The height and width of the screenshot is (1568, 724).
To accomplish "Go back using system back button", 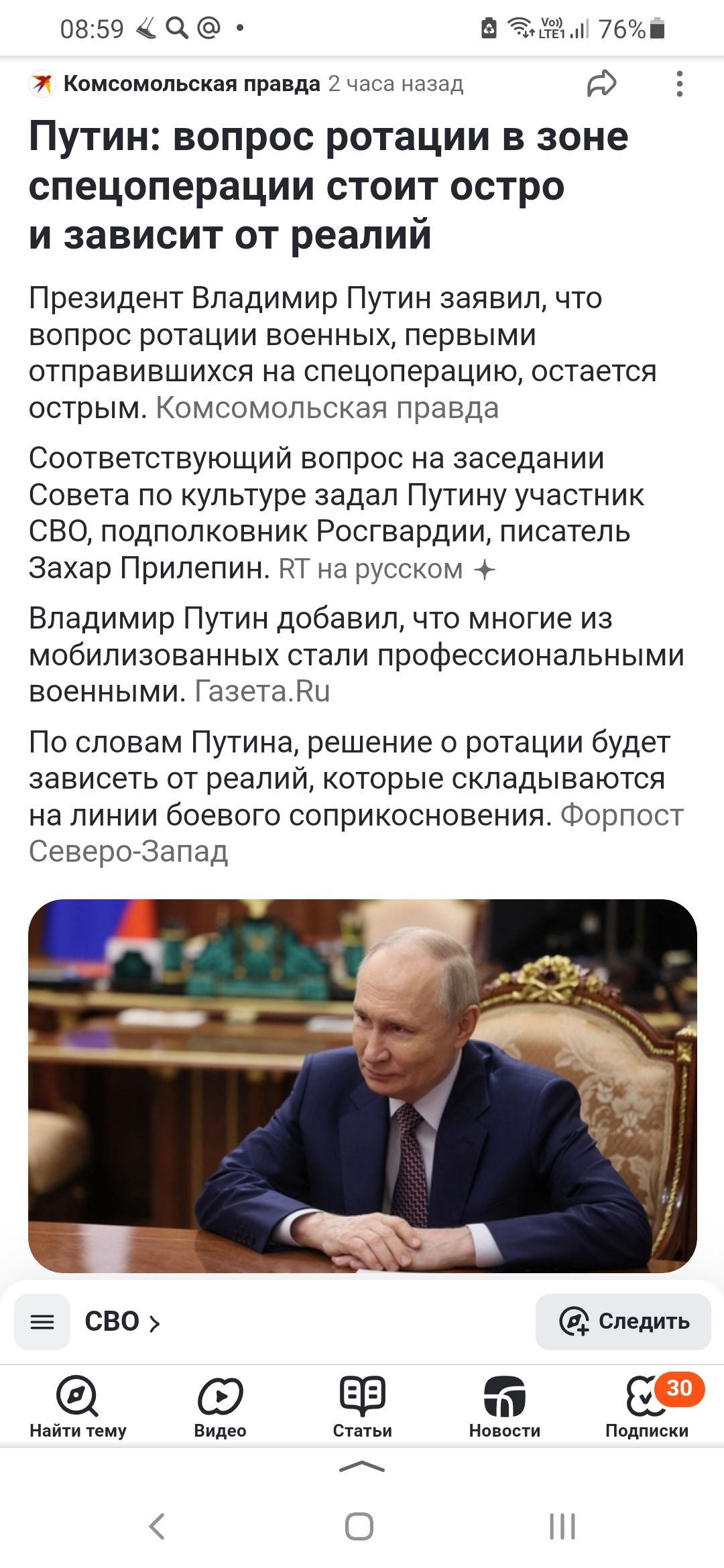I will pyautogui.click(x=157, y=1526).
